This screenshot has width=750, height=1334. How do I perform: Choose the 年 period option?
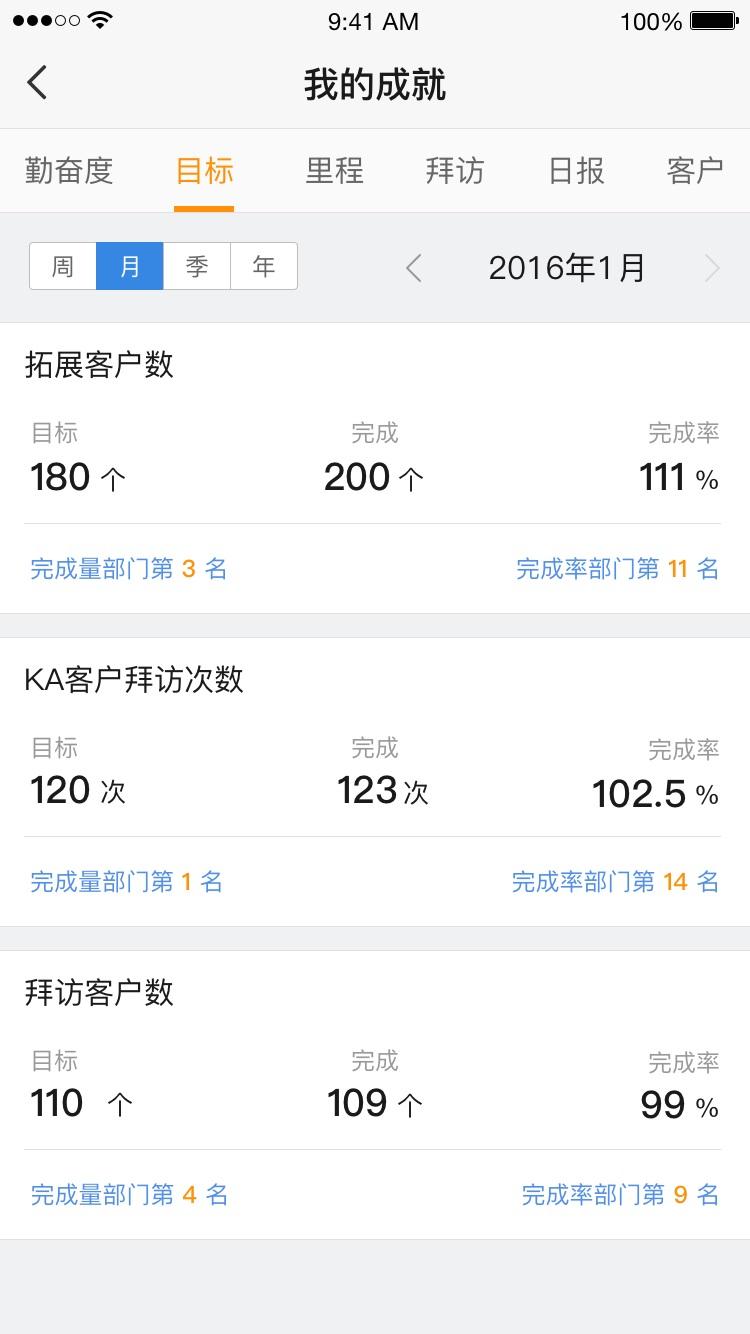point(264,267)
